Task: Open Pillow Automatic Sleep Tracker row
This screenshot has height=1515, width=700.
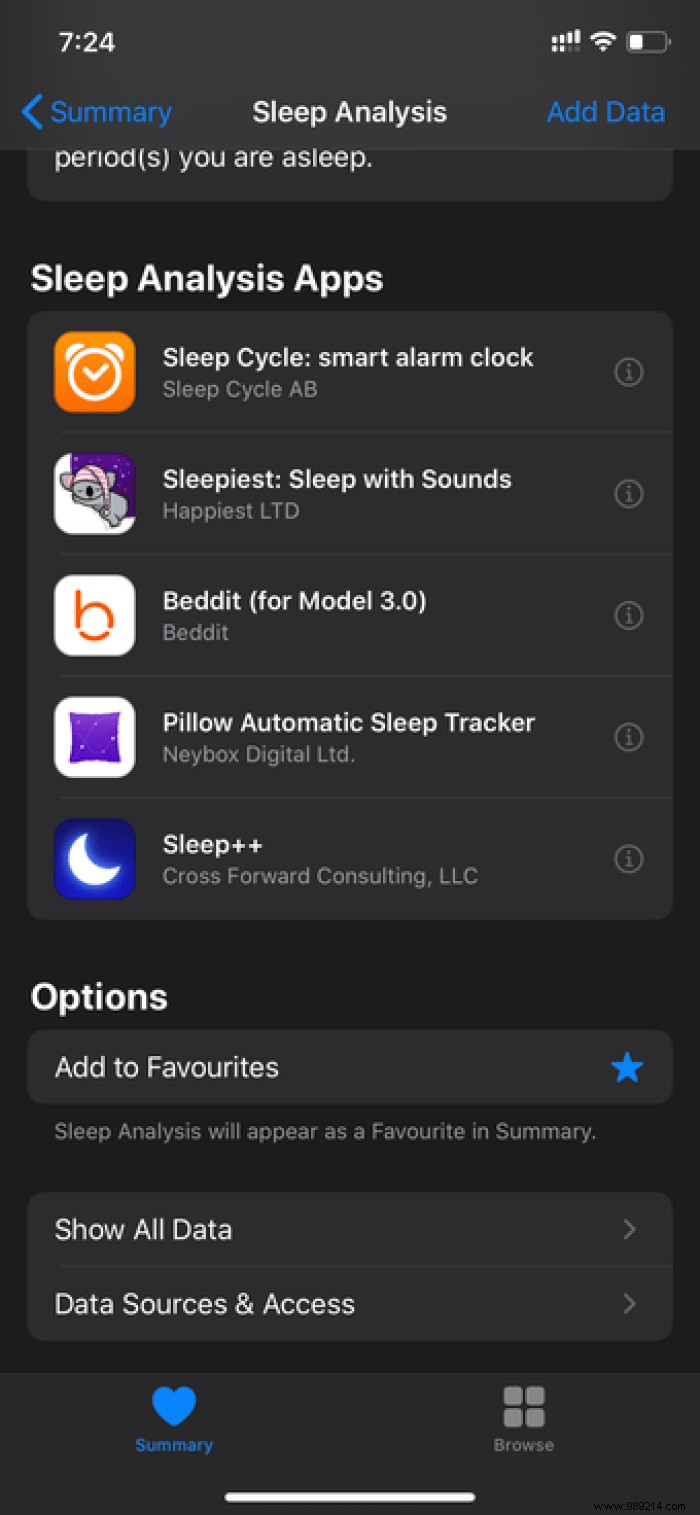Action: [348, 737]
